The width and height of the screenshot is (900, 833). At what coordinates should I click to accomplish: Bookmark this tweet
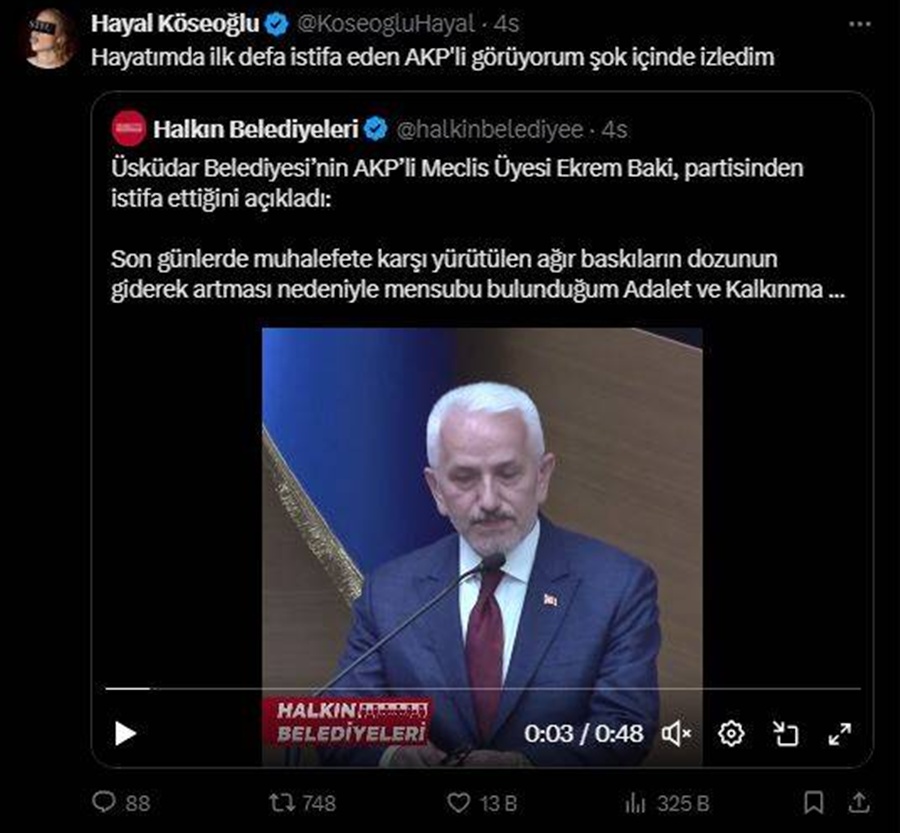pos(815,802)
